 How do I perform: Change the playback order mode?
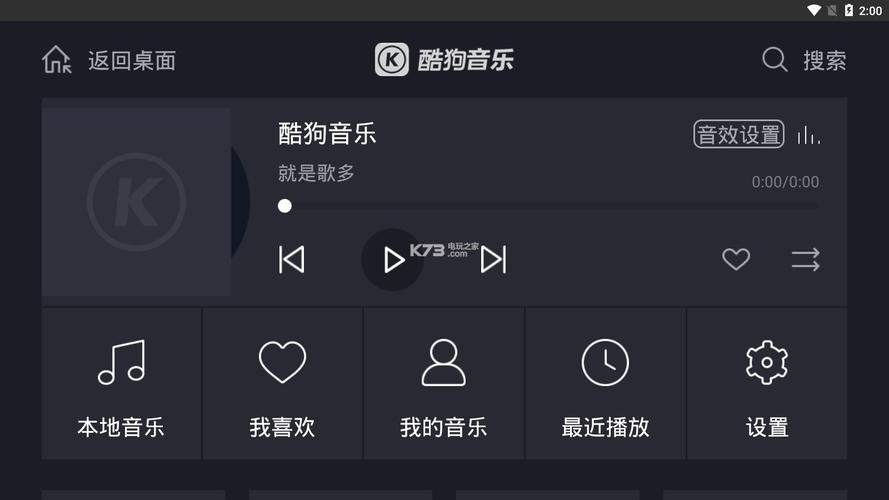805,260
